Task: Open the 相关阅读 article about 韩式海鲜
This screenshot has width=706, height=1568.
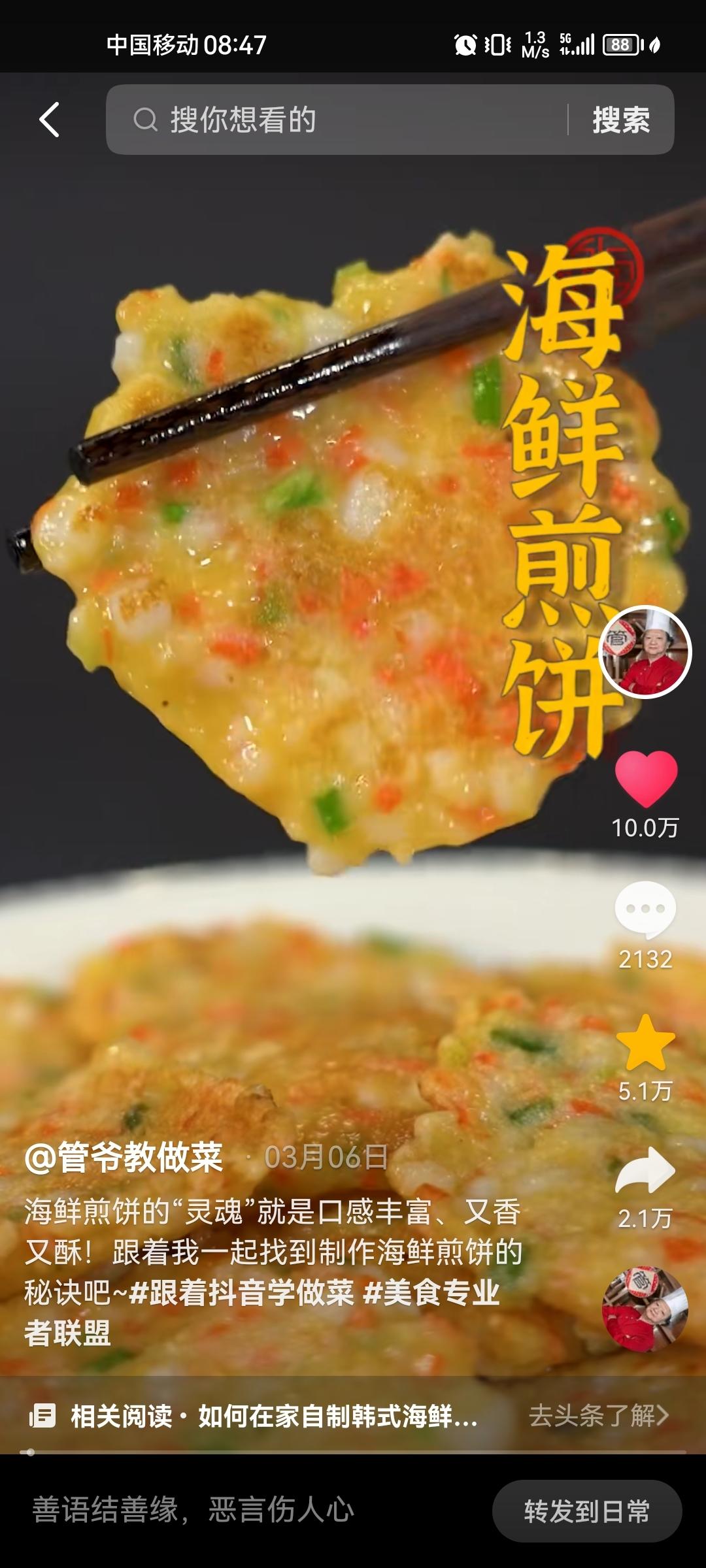Action: pyautogui.click(x=275, y=1416)
